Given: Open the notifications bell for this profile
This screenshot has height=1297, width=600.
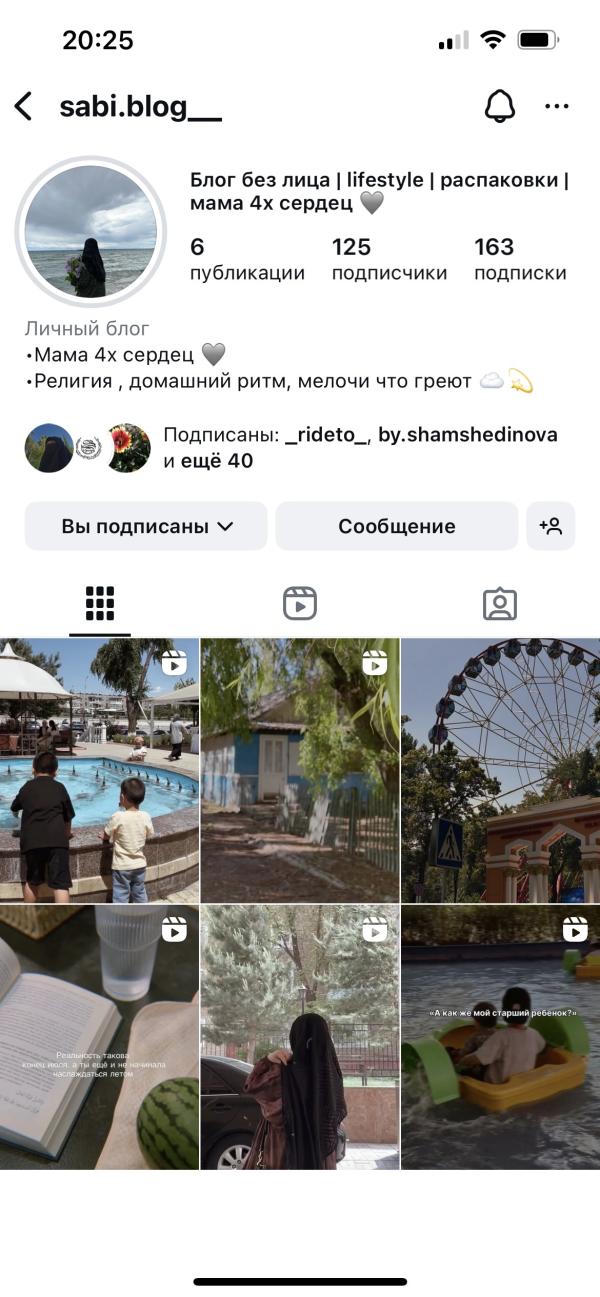Looking at the screenshot, I should 499,107.
